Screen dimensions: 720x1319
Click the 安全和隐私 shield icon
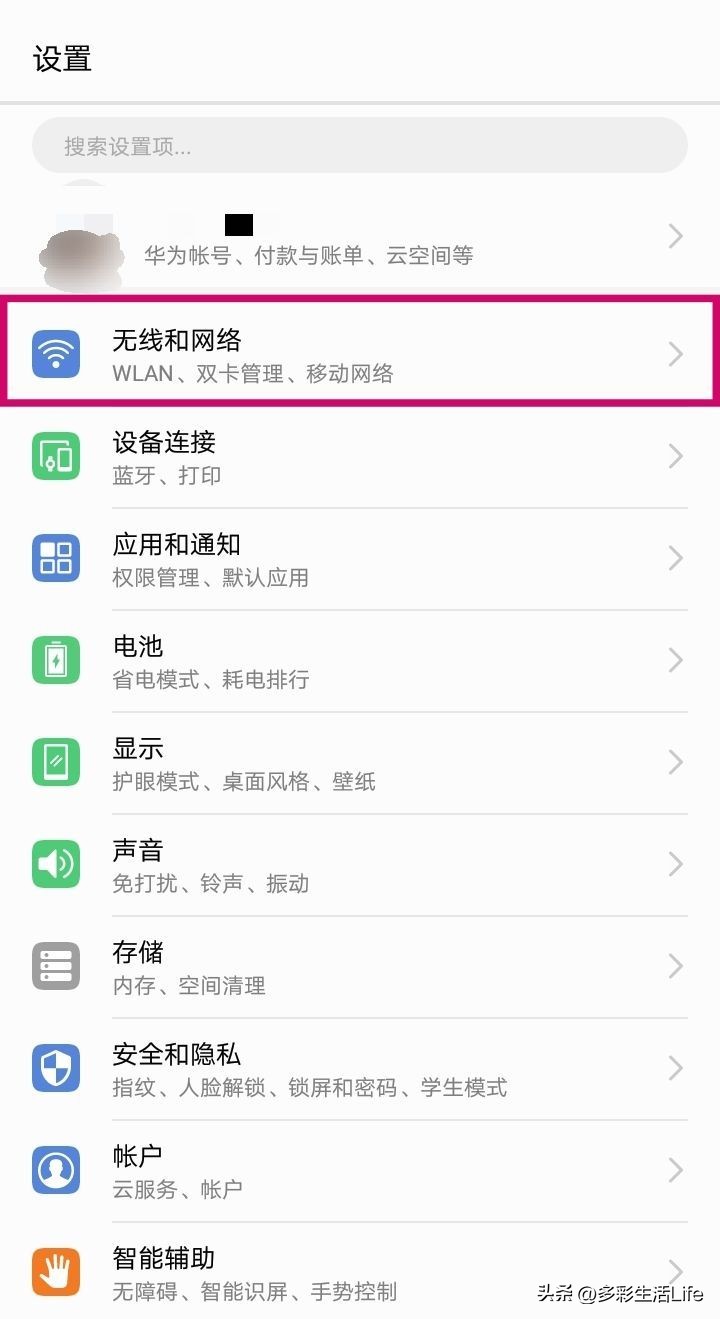click(x=56, y=1067)
